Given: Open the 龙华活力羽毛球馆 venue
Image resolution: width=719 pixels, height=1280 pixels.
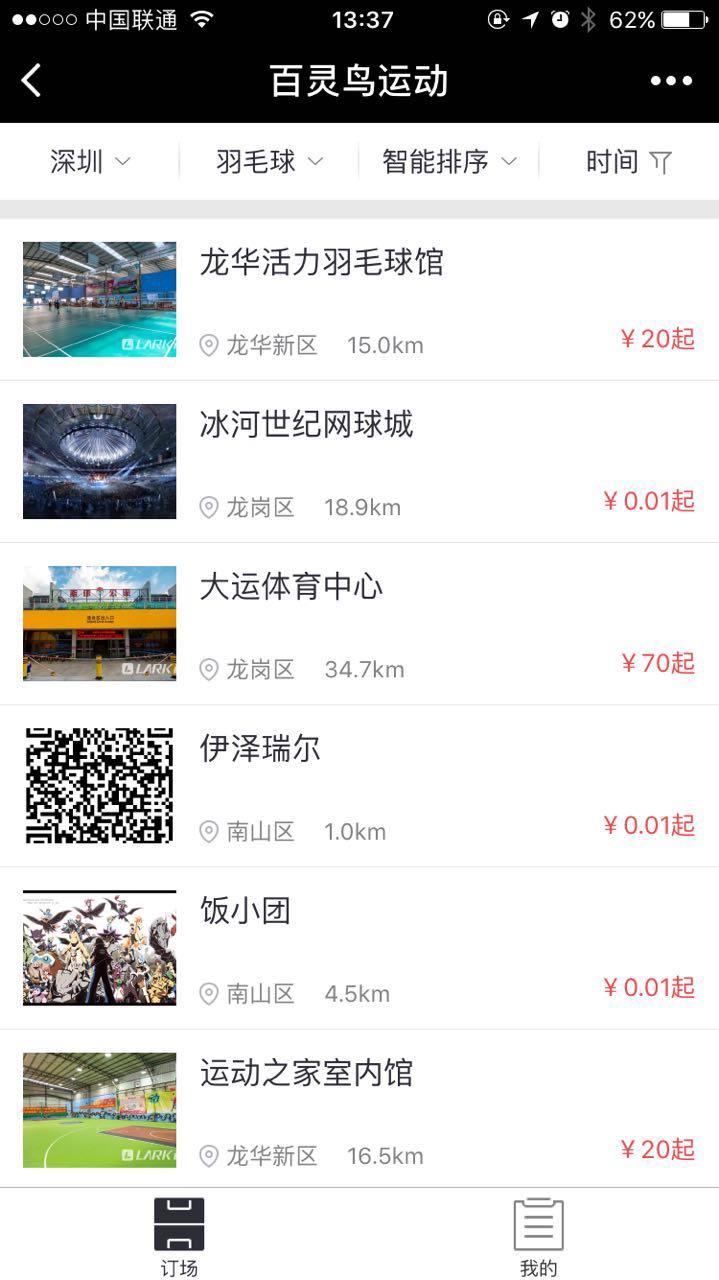Looking at the screenshot, I should coord(359,300).
